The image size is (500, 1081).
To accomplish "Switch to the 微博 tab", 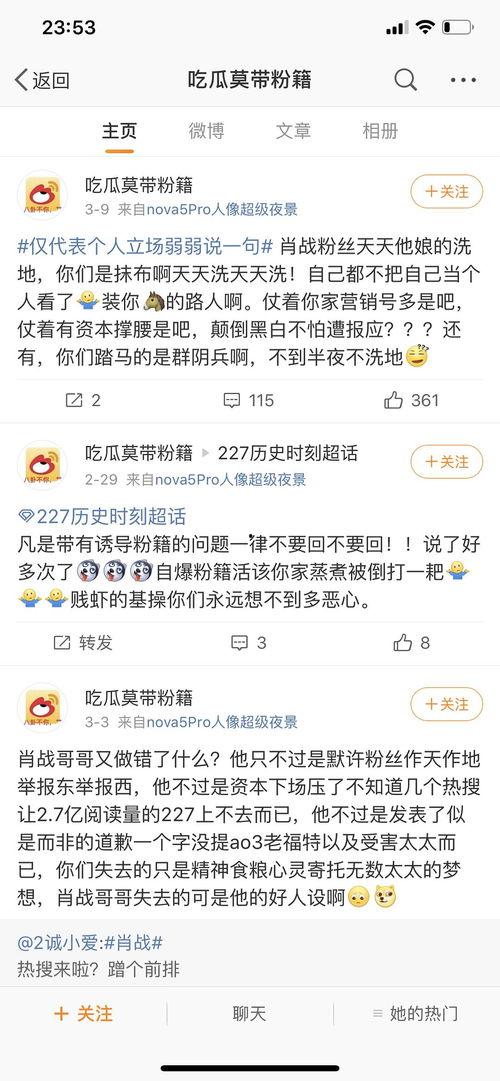I will tap(206, 130).
